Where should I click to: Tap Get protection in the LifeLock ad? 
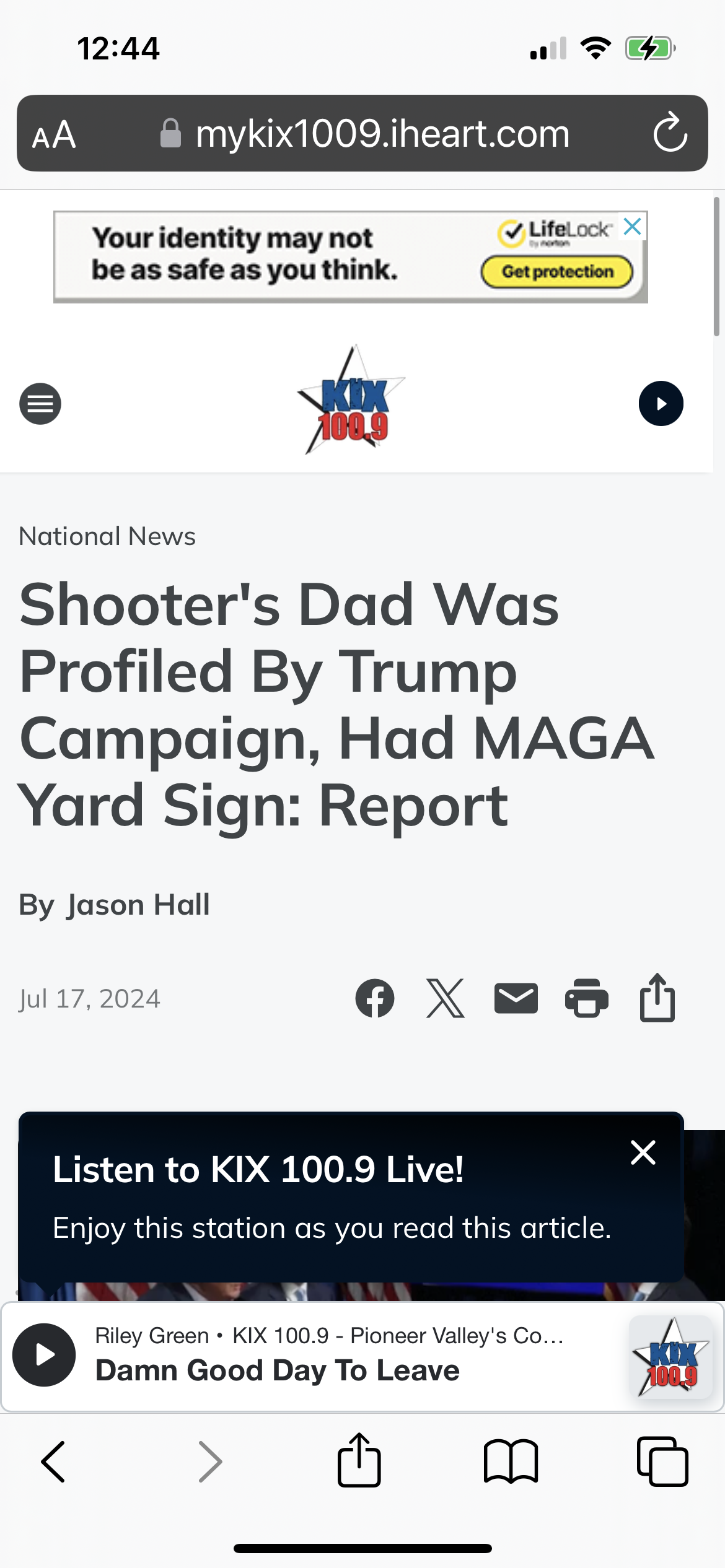(x=557, y=272)
